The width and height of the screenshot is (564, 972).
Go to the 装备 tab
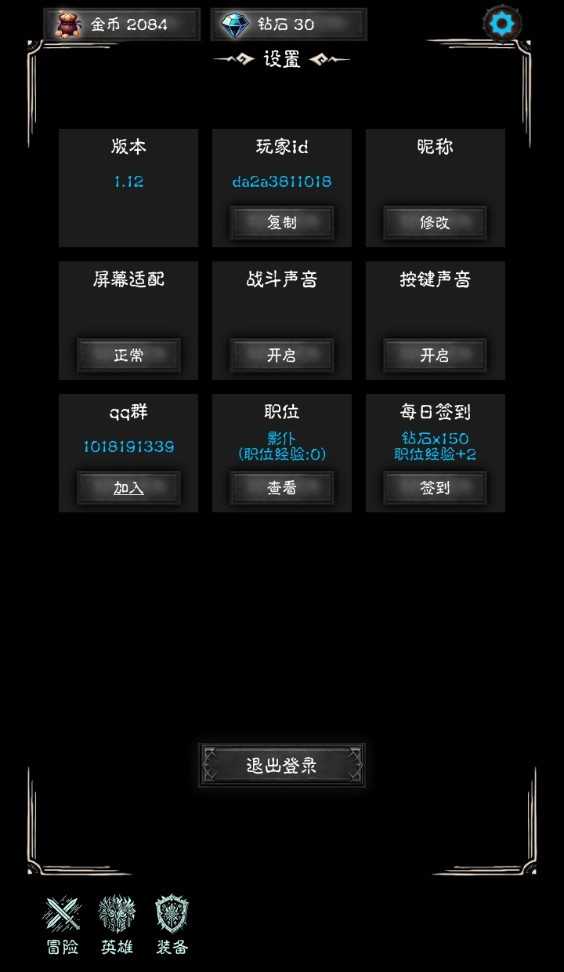172,924
